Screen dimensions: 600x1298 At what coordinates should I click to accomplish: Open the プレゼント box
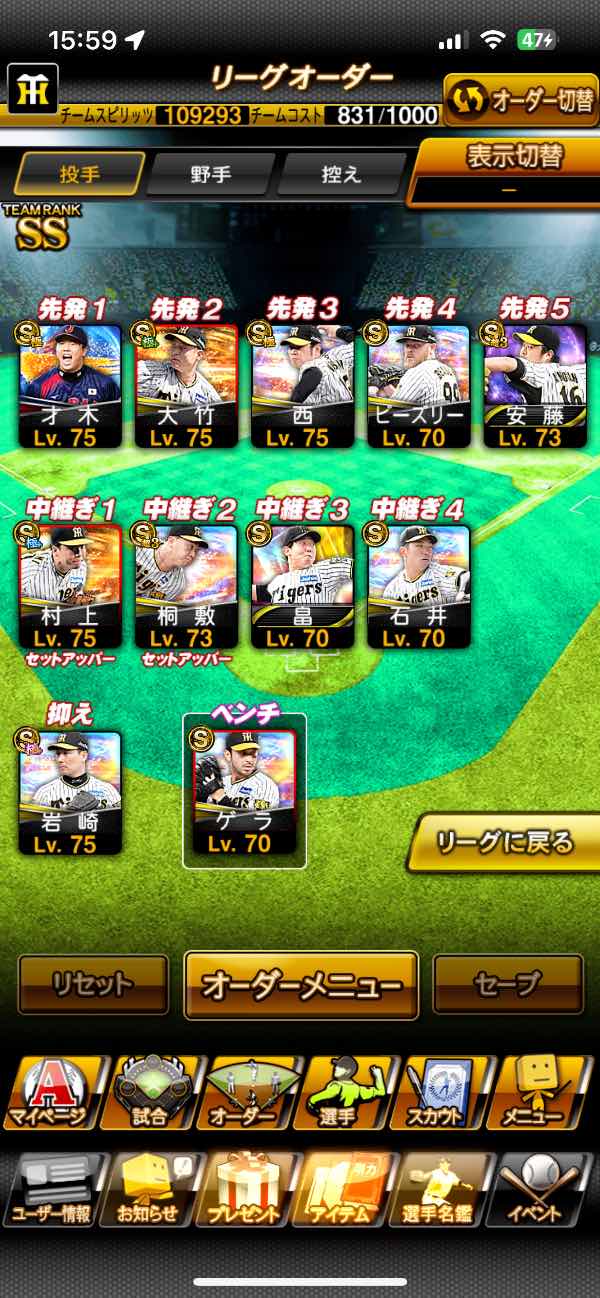[245, 1190]
